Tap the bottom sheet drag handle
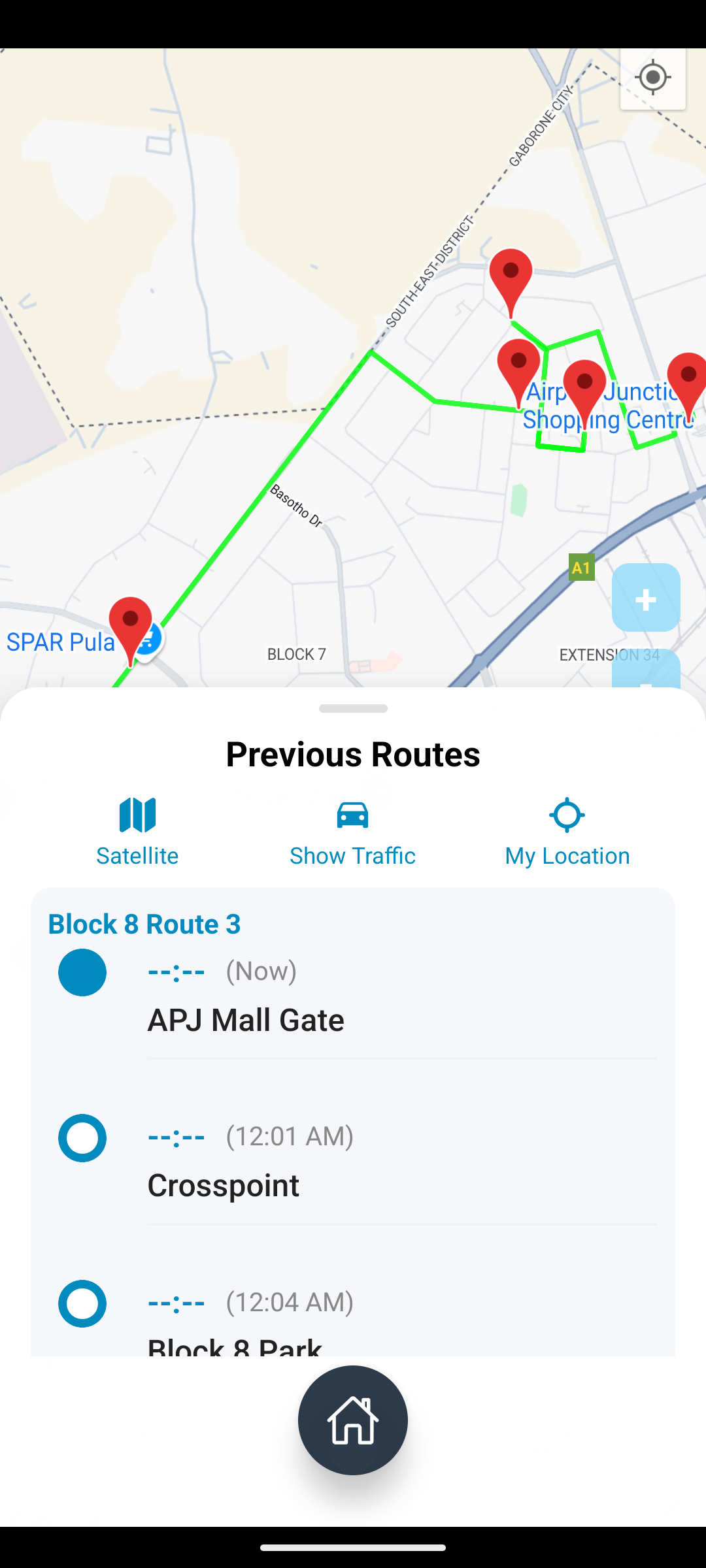This screenshot has height=1568, width=706. (x=353, y=708)
